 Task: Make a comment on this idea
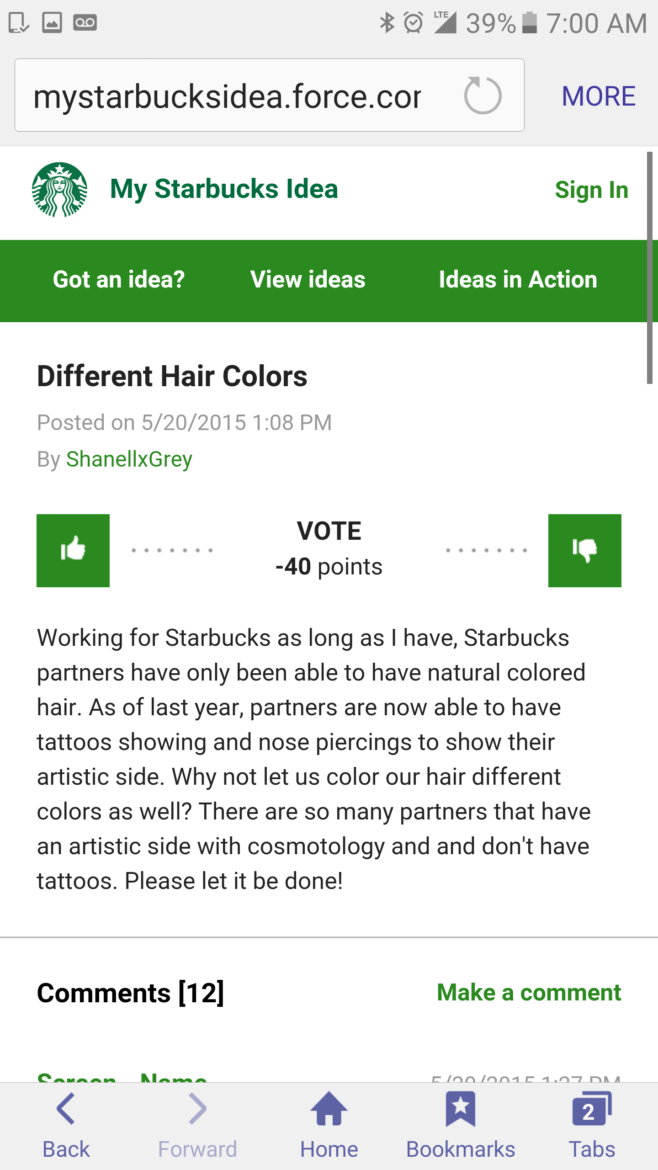[x=529, y=992]
